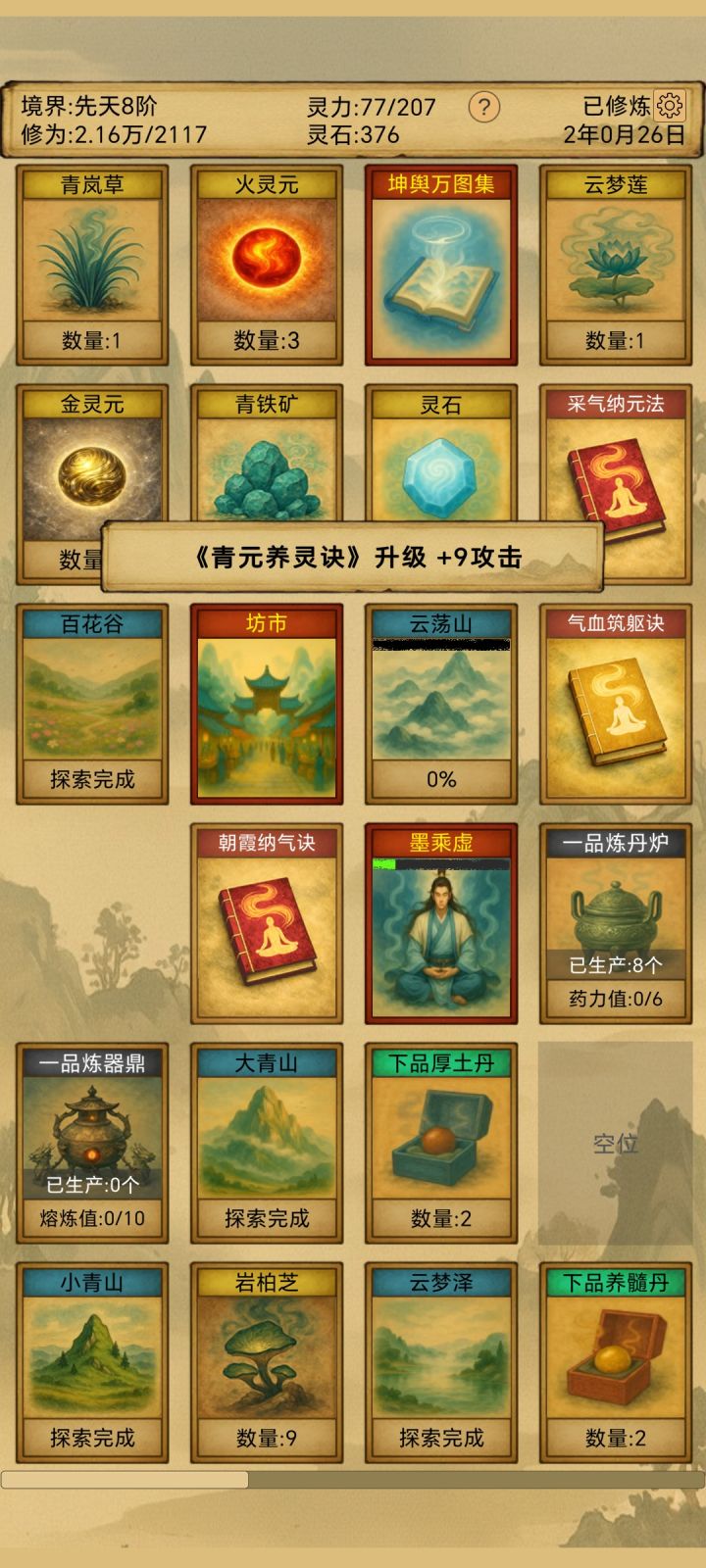
Task: Dismiss the 《青元养灵诀》升级 popup banner
Action: click(x=353, y=555)
